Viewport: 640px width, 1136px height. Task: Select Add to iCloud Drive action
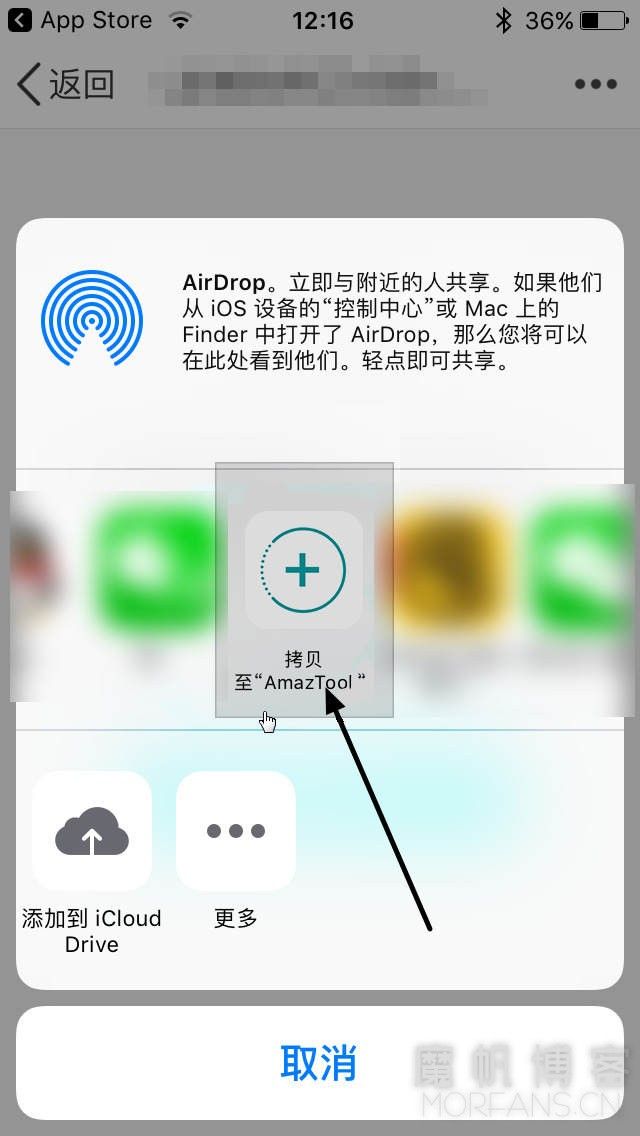[92, 830]
